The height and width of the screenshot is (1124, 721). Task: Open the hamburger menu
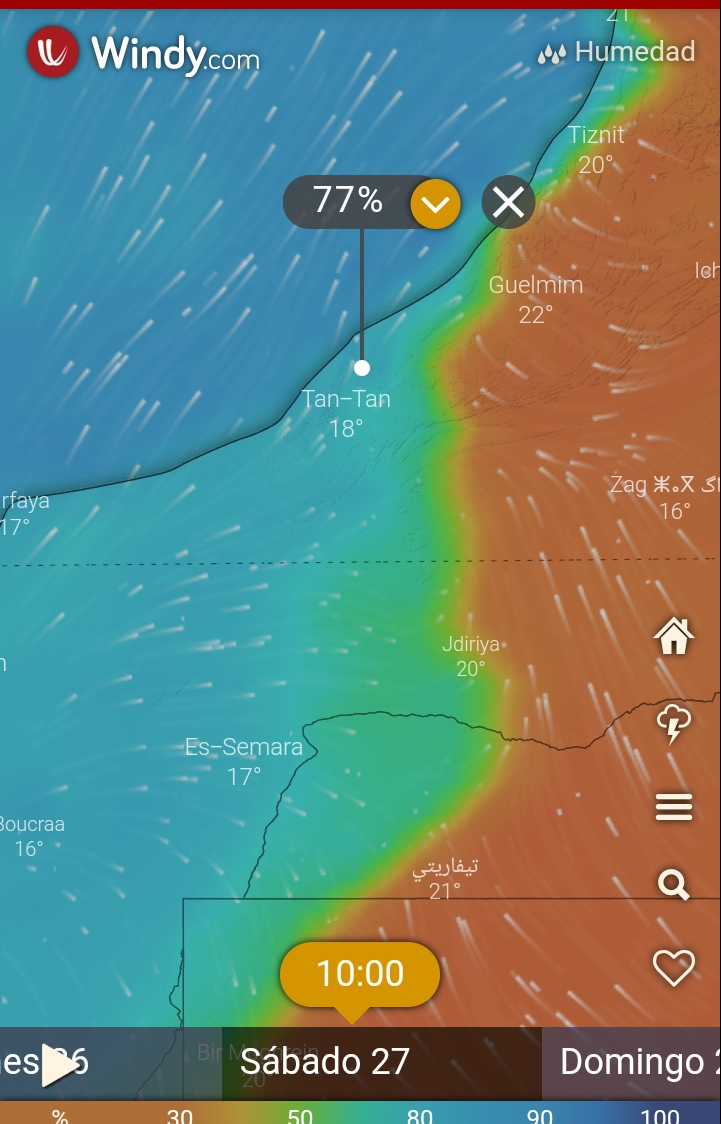(x=673, y=806)
